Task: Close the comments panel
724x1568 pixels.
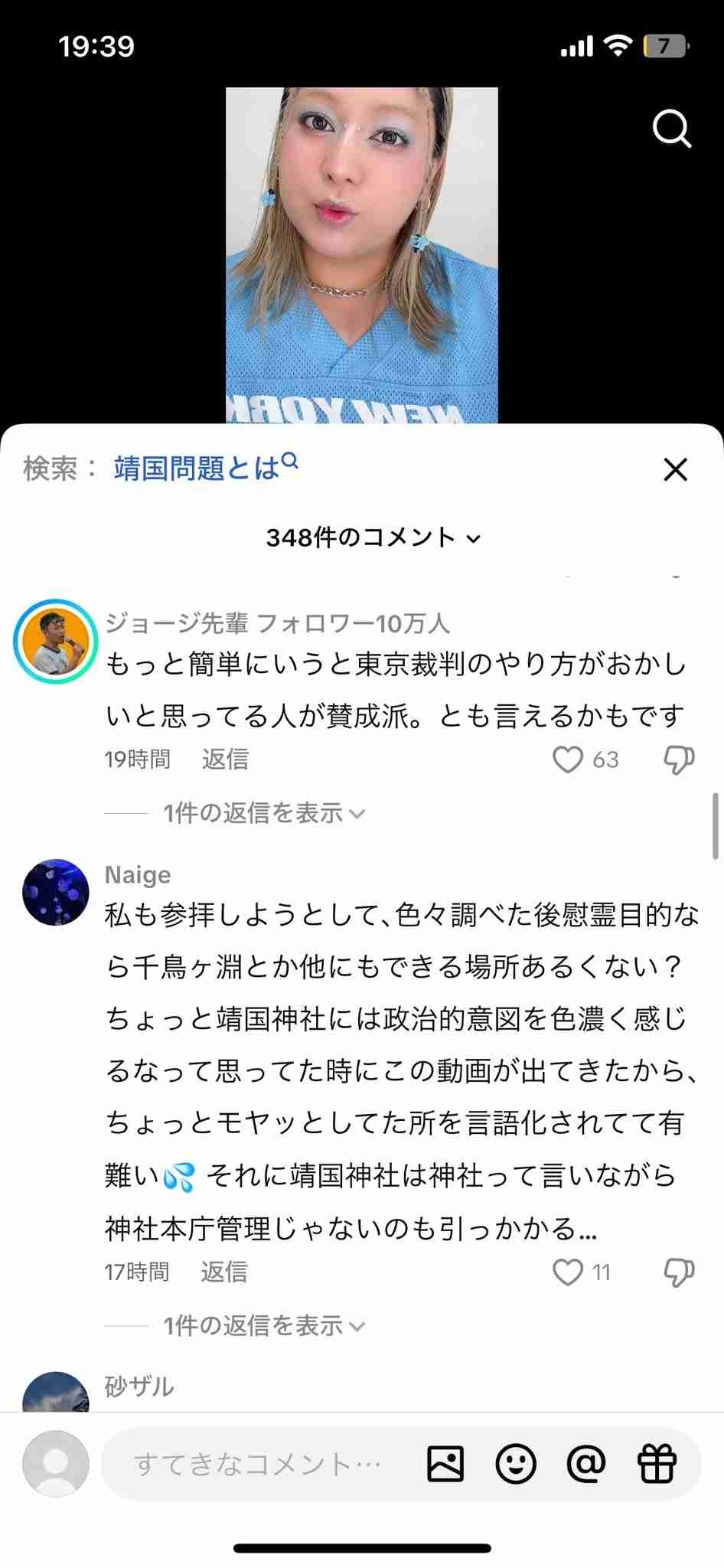Action: [675, 469]
